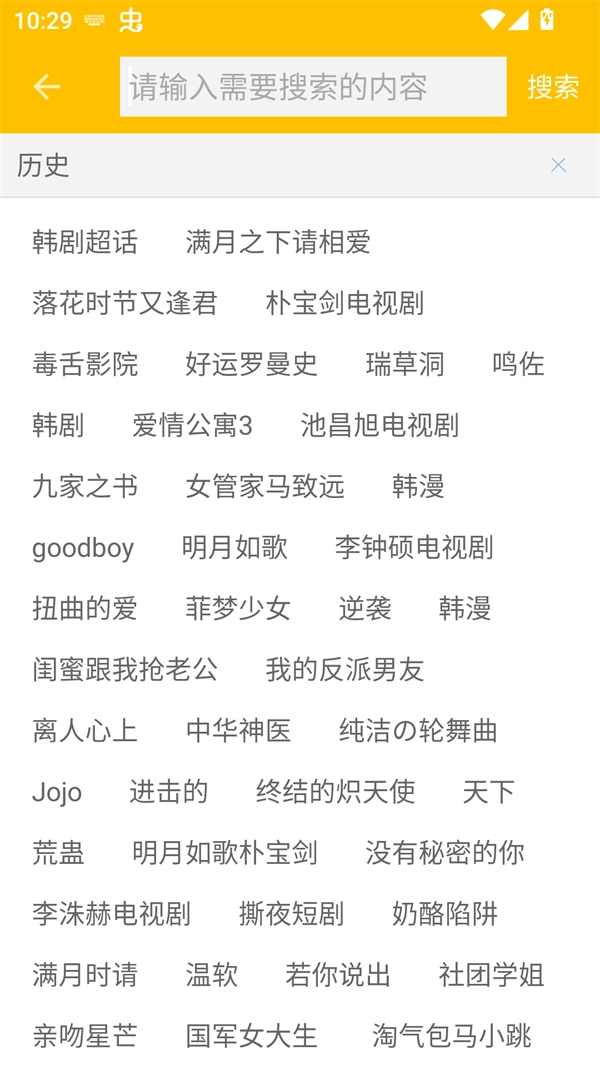This screenshot has width=600, height=1066.
Task: Pick history chip 朴宝剑电视剧
Action: pyautogui.click(x=345, y=303)
